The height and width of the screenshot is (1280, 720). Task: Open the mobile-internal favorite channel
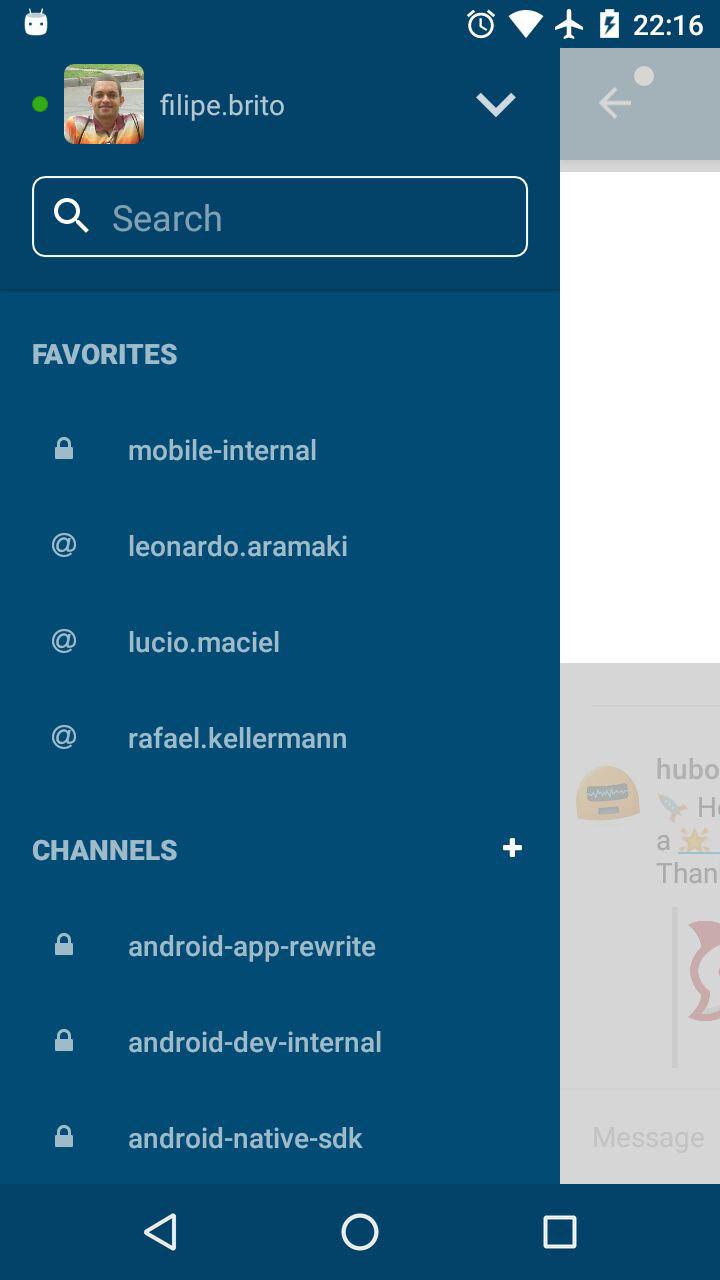pyautogui.click(x=222, y=450)
